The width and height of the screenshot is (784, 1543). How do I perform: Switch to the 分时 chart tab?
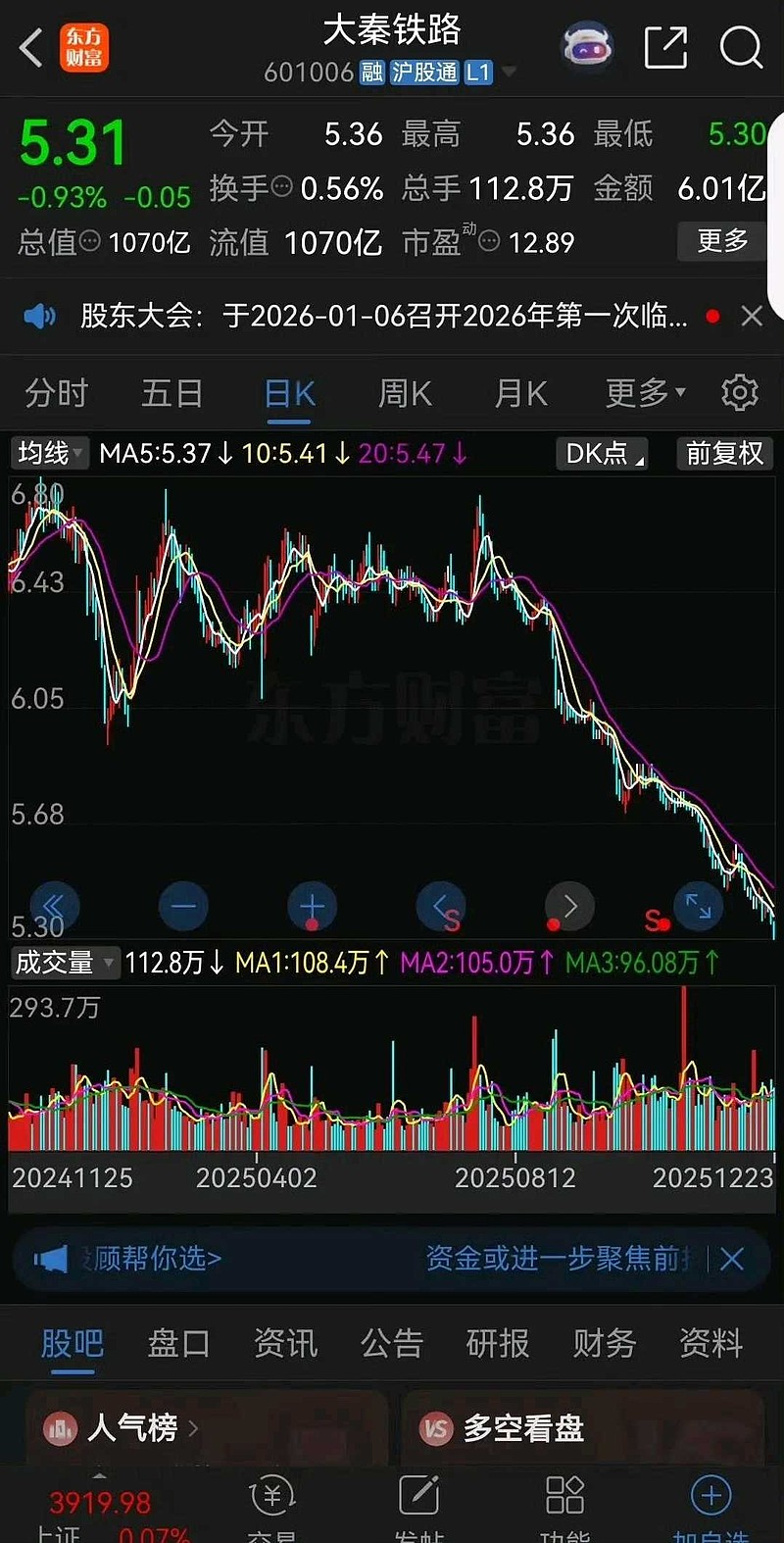pos(56,394)
